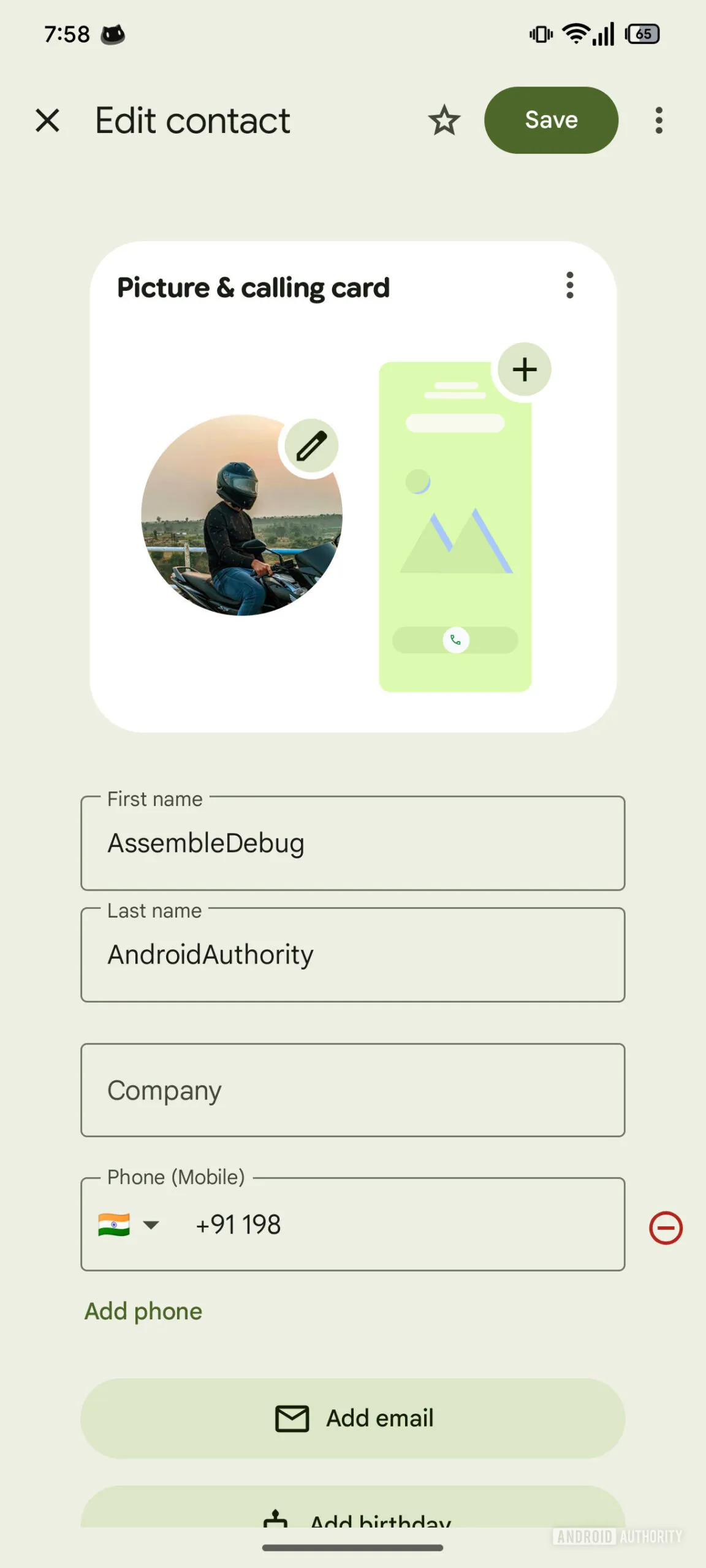Edit the Last name field
The height and width of the screenshot is (1568, 706).
click(353, 955)
